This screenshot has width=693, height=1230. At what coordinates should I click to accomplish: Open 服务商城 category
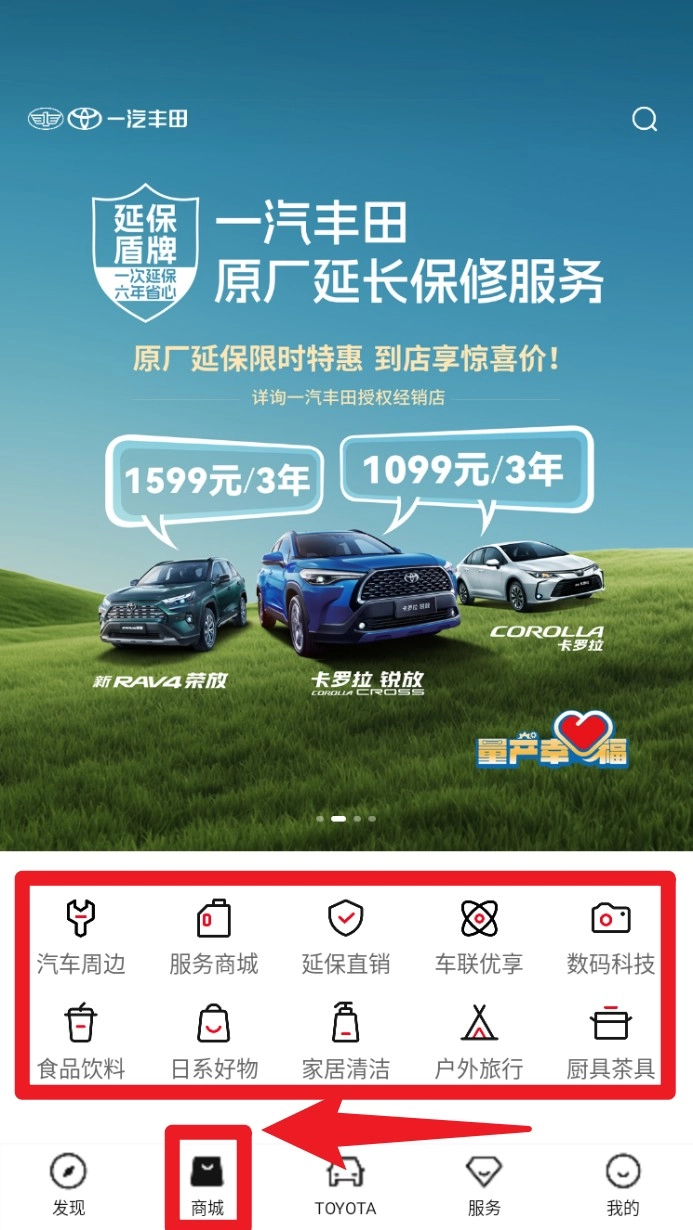[x=213, y=937]
